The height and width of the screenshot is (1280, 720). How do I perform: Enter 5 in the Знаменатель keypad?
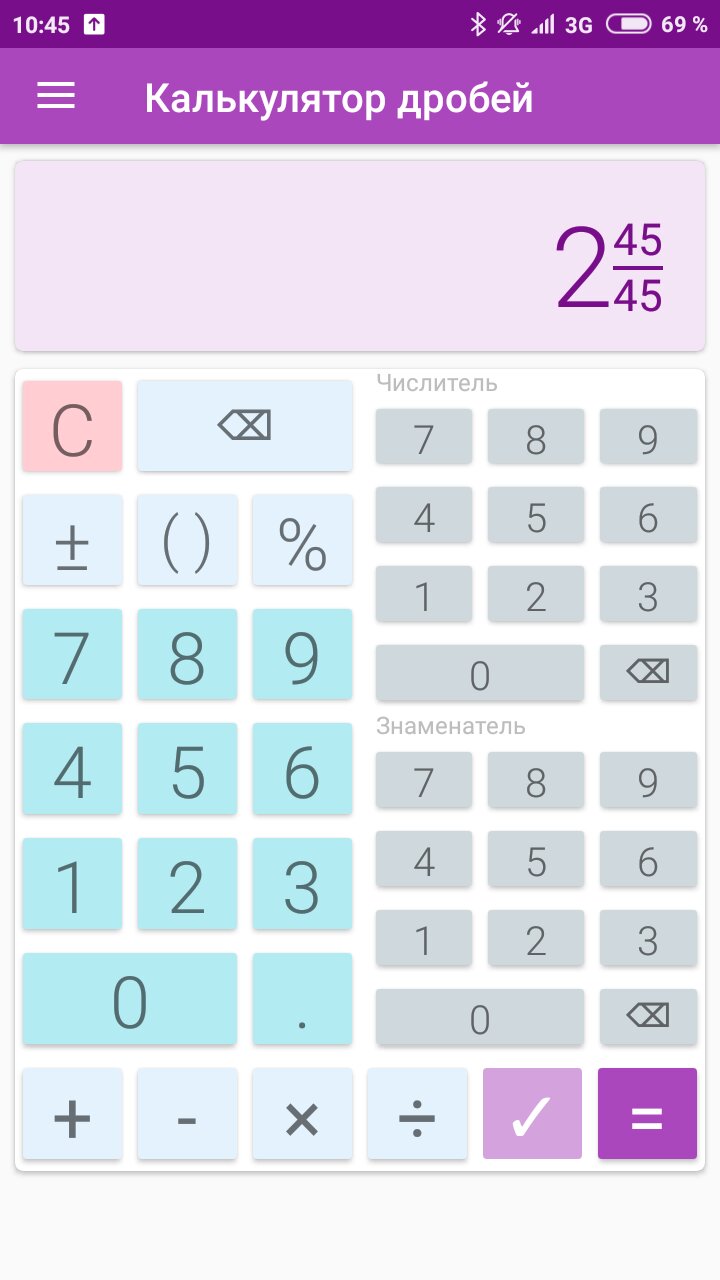coord(536,860)
